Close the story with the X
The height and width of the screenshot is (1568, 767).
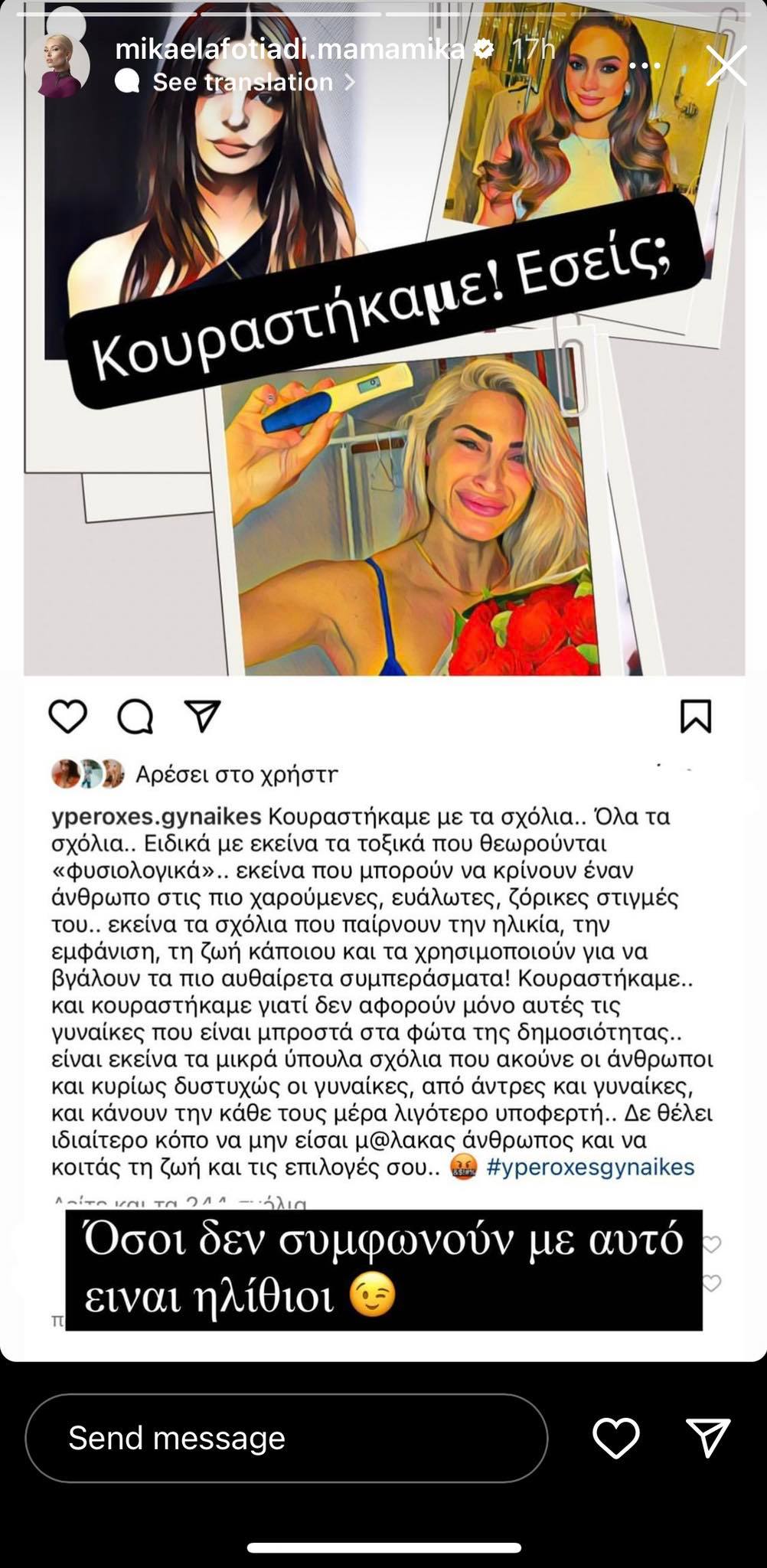[726, 65]
